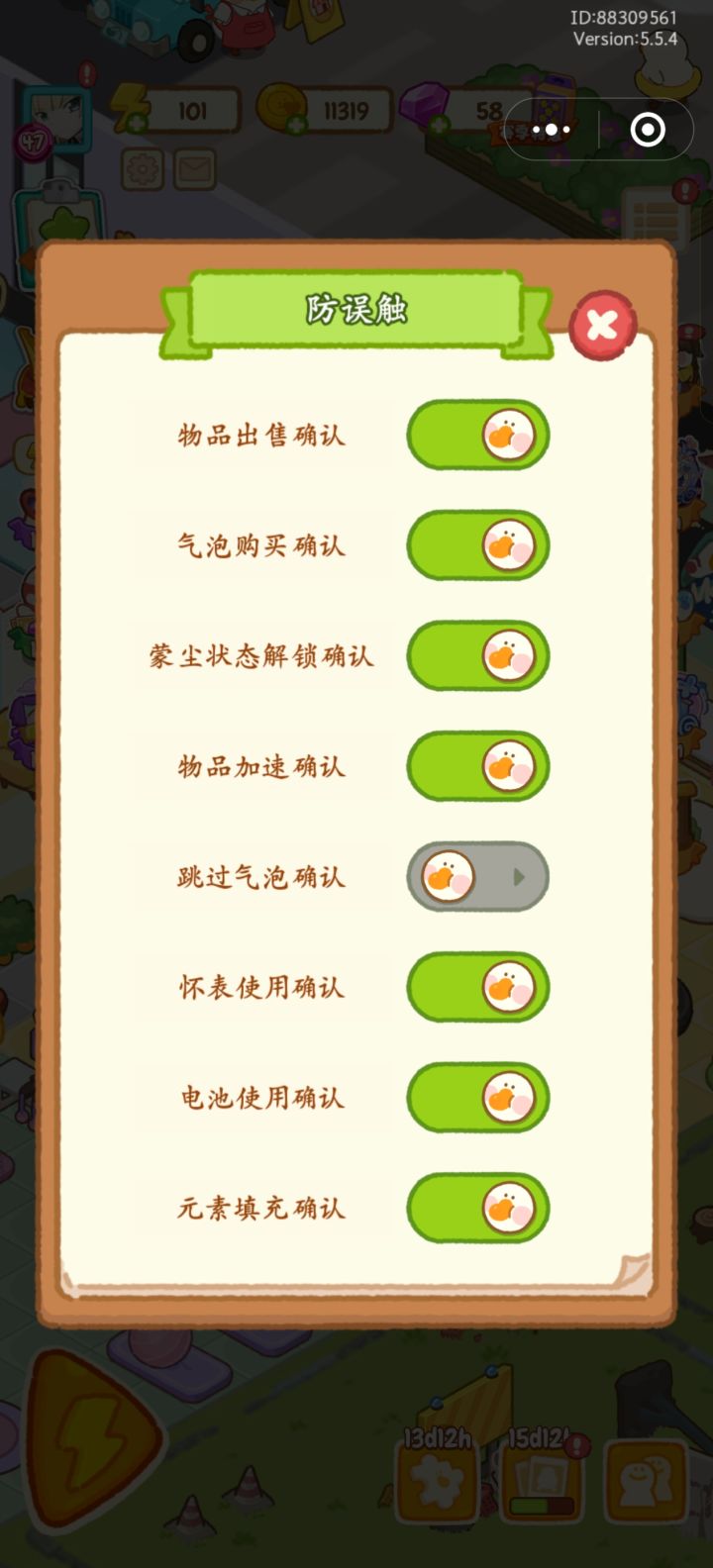This screenshot has height=1568, width=713.
Task: Toggle off 元素填充确认
Action: pyautogui.click(x=477, y=1208)
